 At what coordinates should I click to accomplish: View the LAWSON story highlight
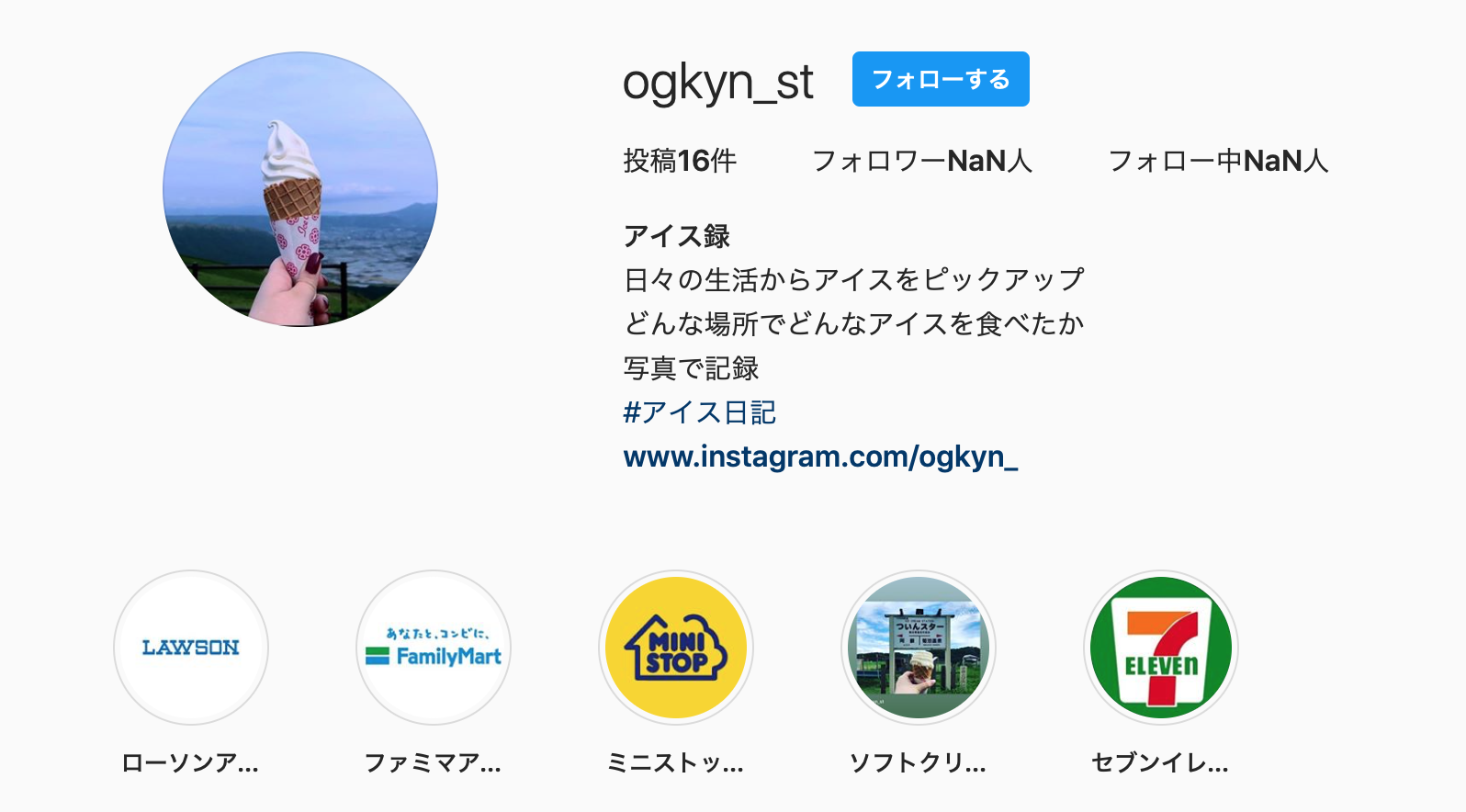pyautogui.click(x=191, y=648)
